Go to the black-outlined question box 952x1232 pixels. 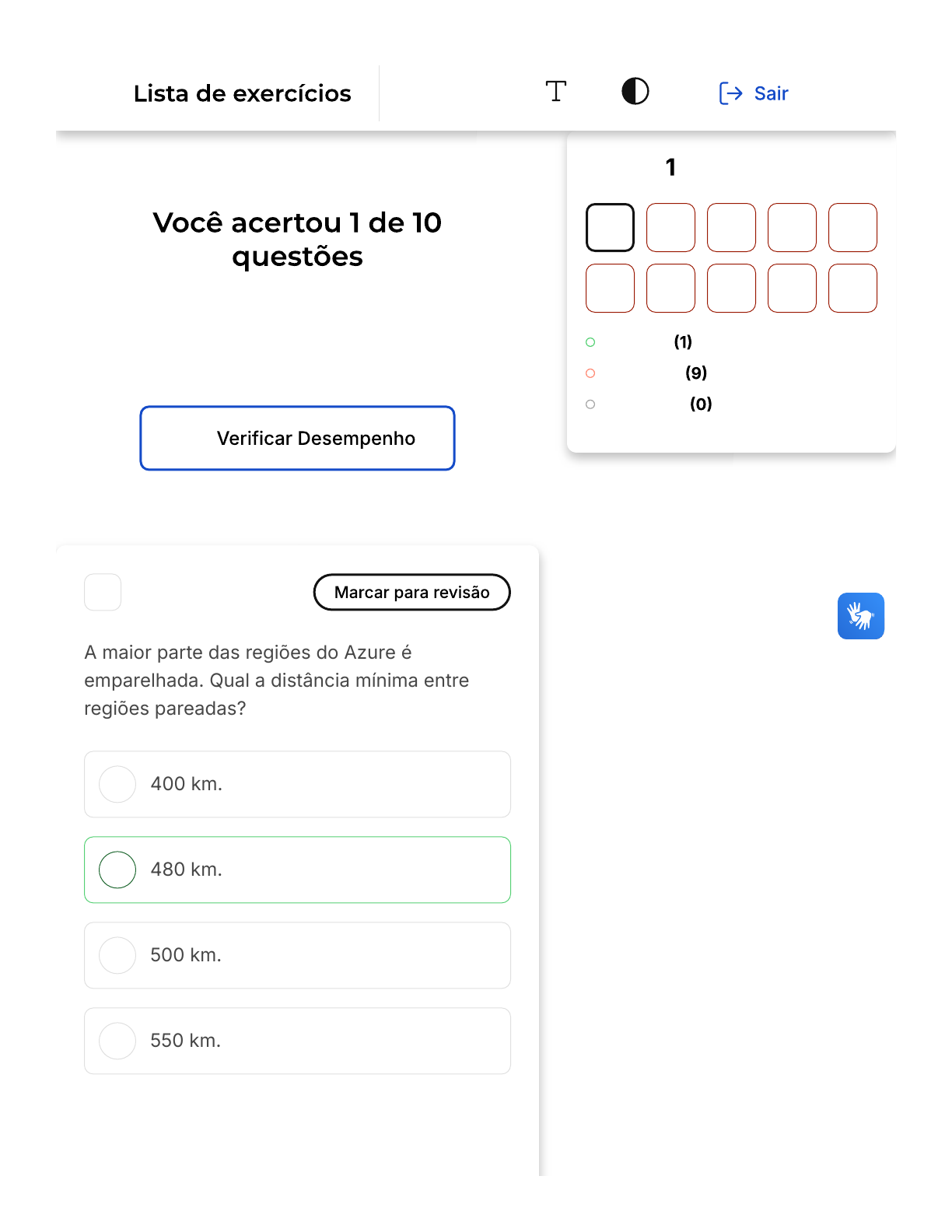[x=610, y=227]
